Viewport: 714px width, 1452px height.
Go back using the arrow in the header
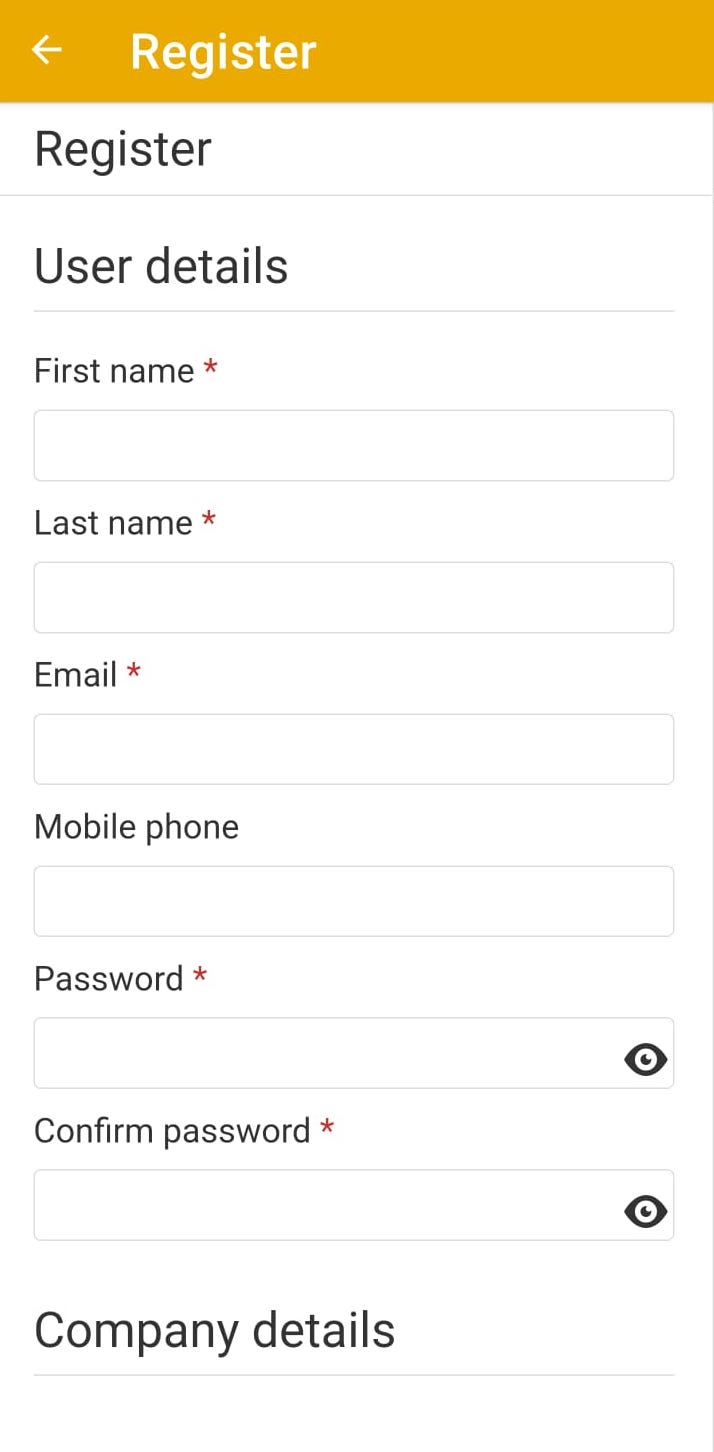tap(47, 50)
